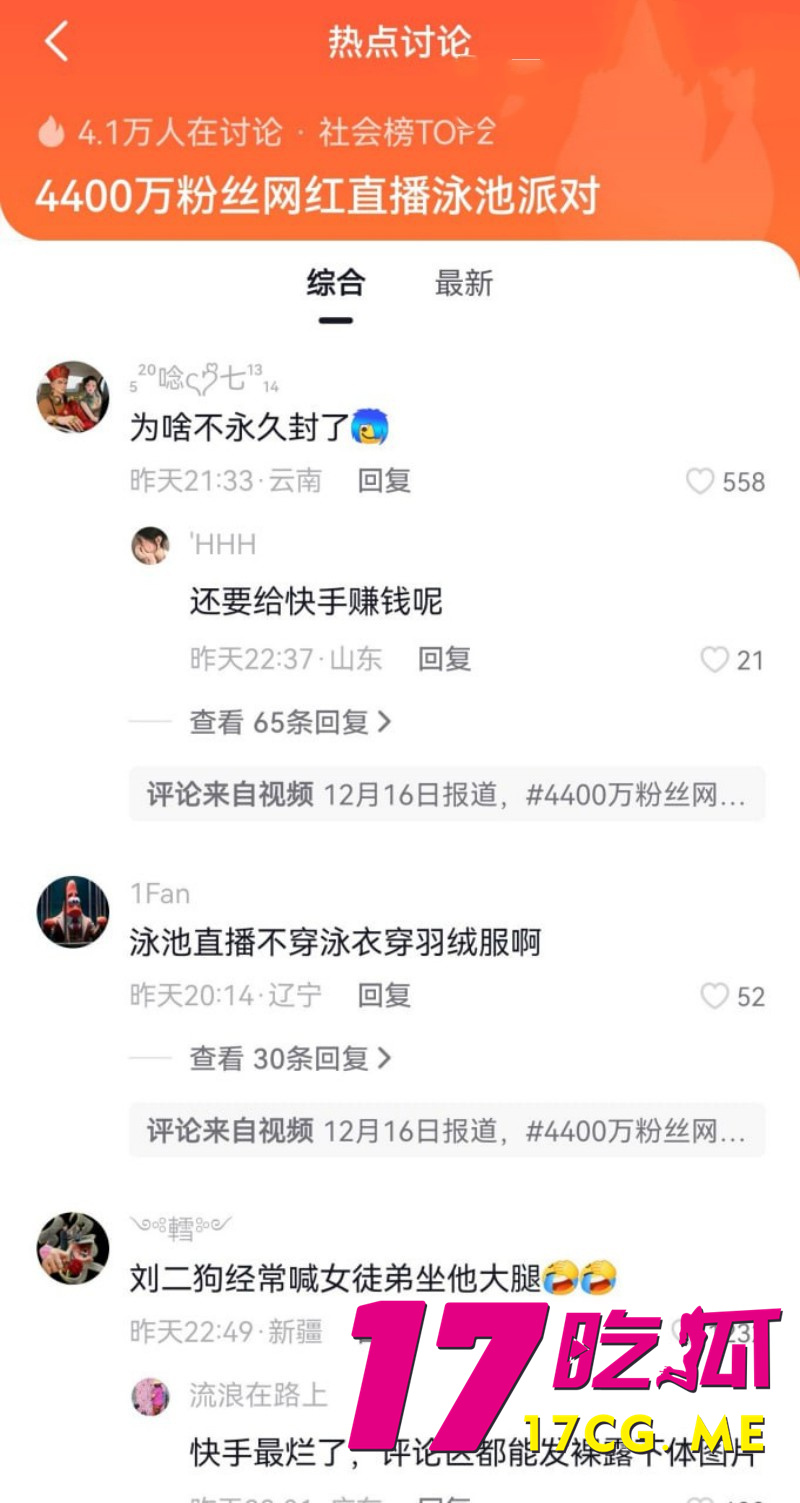Image resolution: width=800 pixels, height=1503 pixels.
Task: Tap 回复 under 1Fan's comment
Action: [x=384, y=995]
